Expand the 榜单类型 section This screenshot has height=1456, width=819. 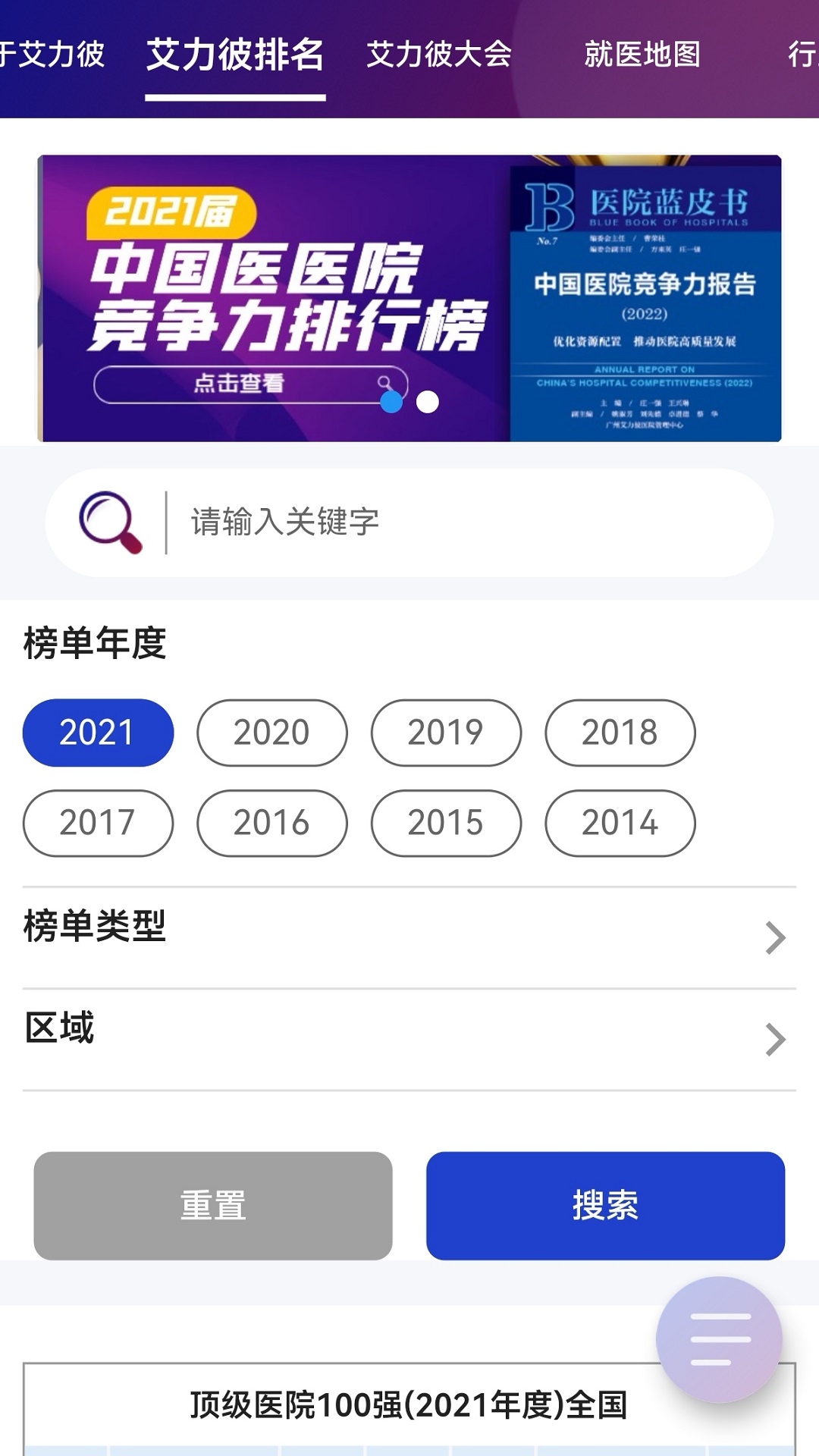[x=409, y=938]
